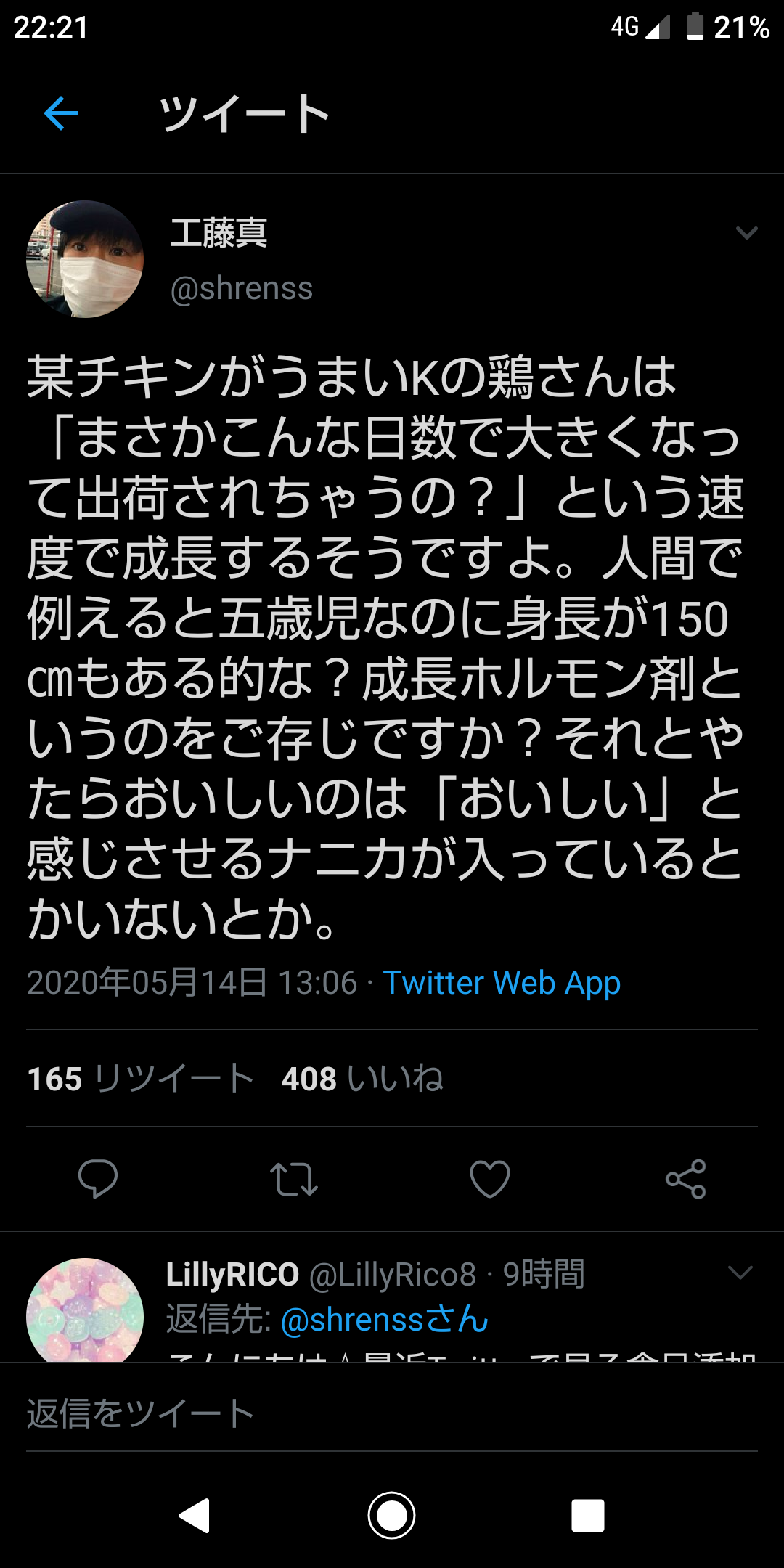Reply to the tweet via the comment icon

pyautogui.click(x=98, y=1178)
